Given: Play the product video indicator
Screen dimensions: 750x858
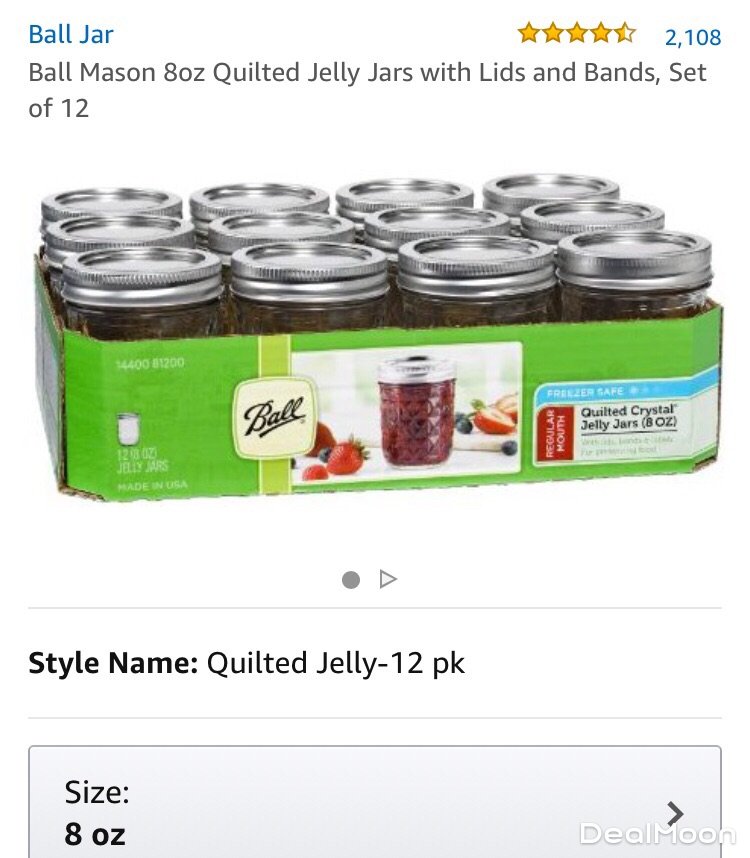Looking at the screenshot, I should coord(389,579).
